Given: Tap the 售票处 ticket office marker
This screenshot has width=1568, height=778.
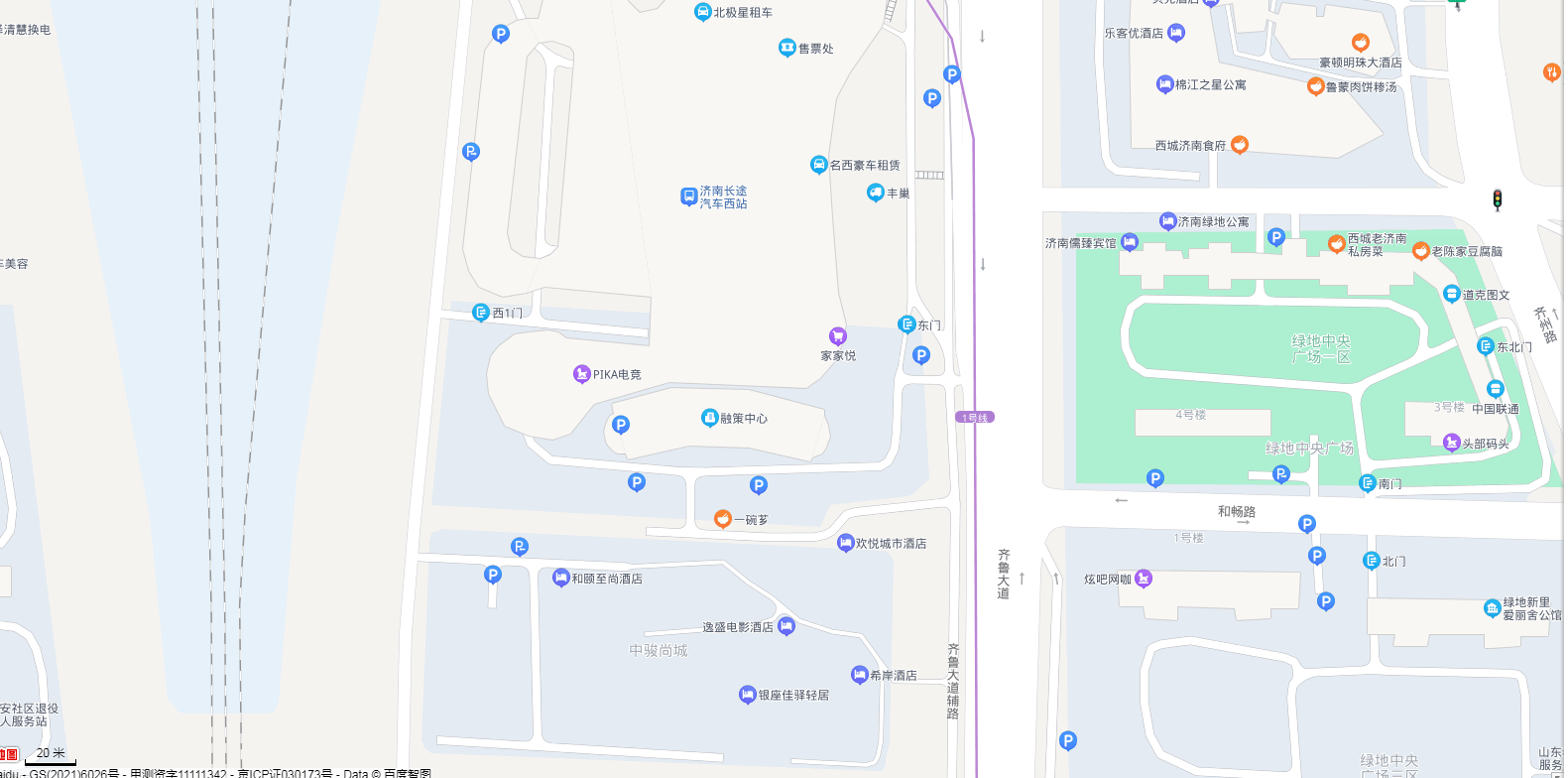Looking at the screenshot, I should [x=786, y=47].
